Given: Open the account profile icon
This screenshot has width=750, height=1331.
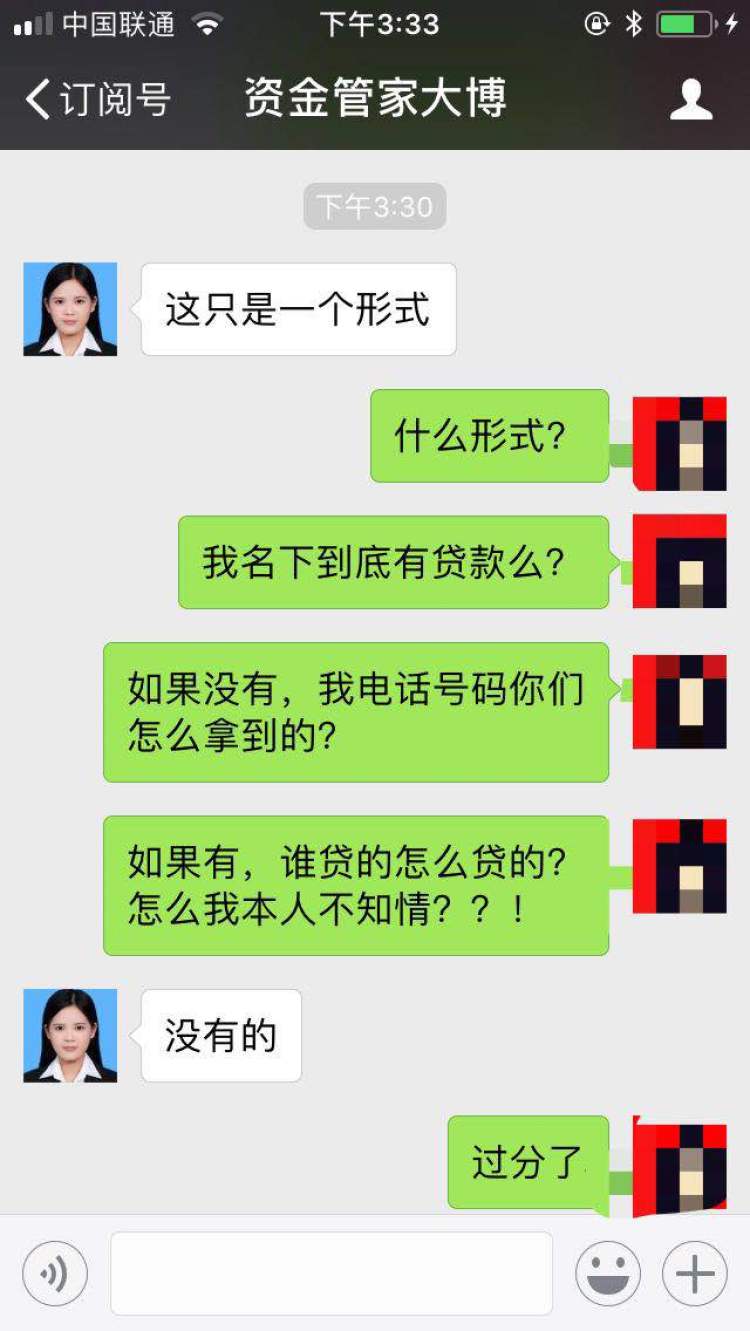Looking at the screenshot, I should tap(690, 100).
